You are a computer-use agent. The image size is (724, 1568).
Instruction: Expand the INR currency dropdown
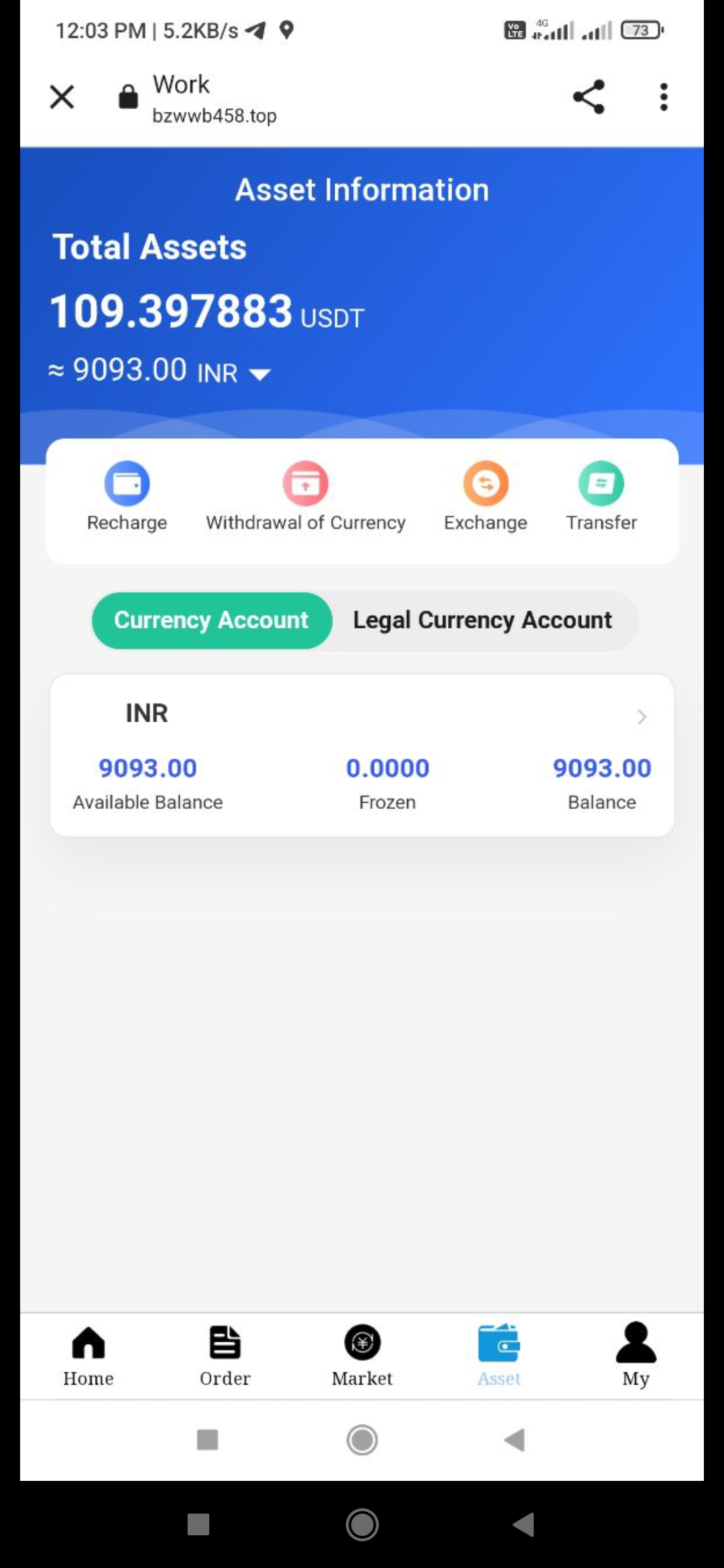tap(259, 374)
